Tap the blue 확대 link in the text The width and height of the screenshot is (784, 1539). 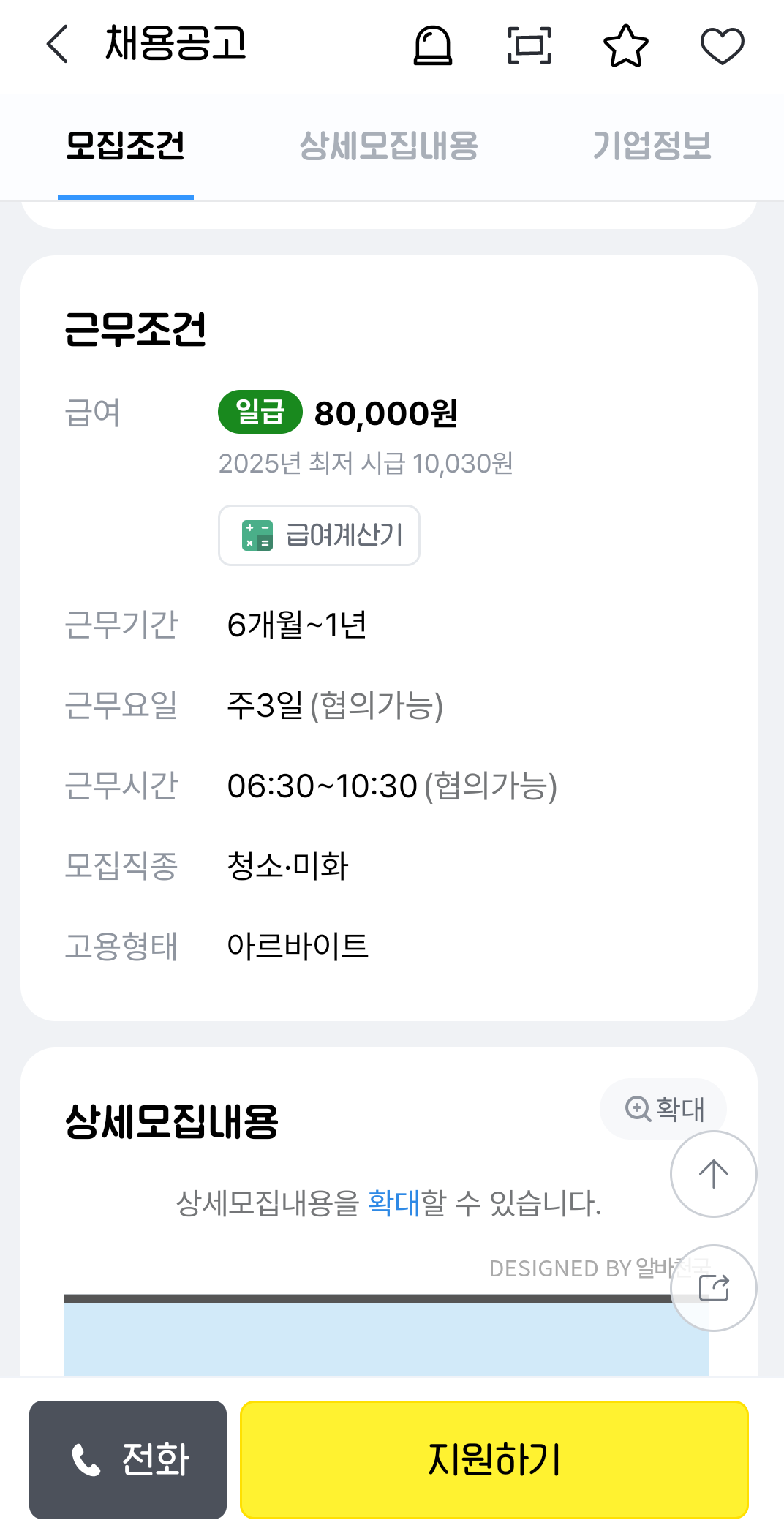393,1203
